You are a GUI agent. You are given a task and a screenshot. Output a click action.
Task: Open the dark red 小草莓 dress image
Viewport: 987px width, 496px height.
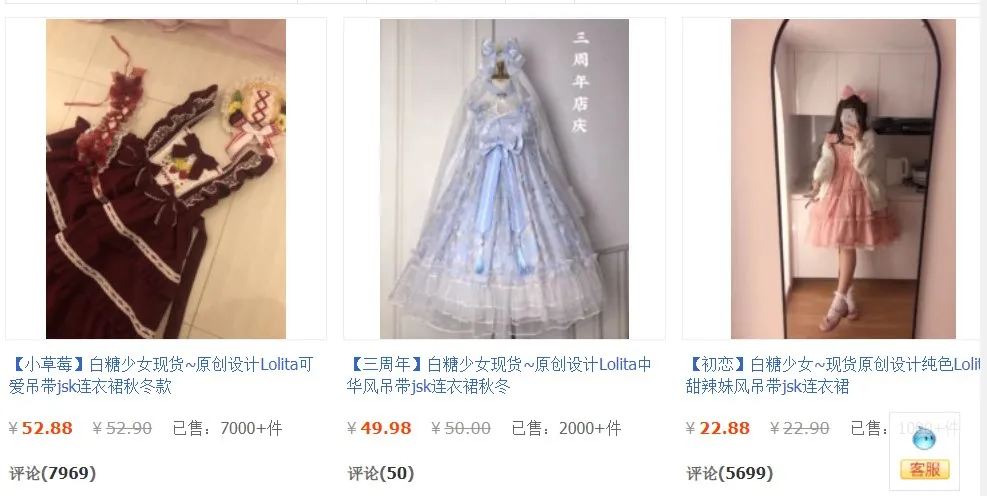pos(166,179)
